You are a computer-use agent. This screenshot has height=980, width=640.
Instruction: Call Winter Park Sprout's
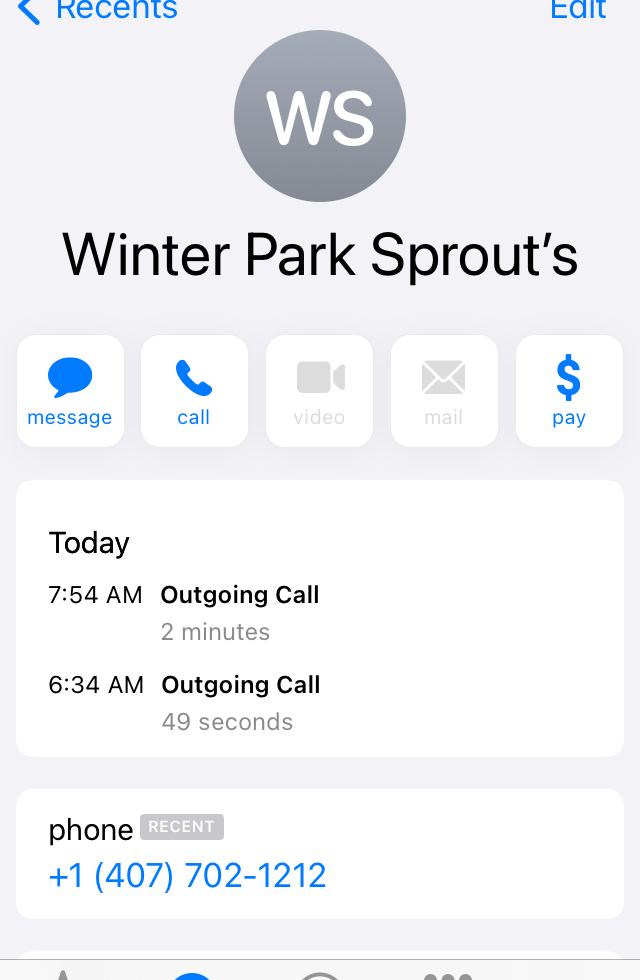coord(194,391)
